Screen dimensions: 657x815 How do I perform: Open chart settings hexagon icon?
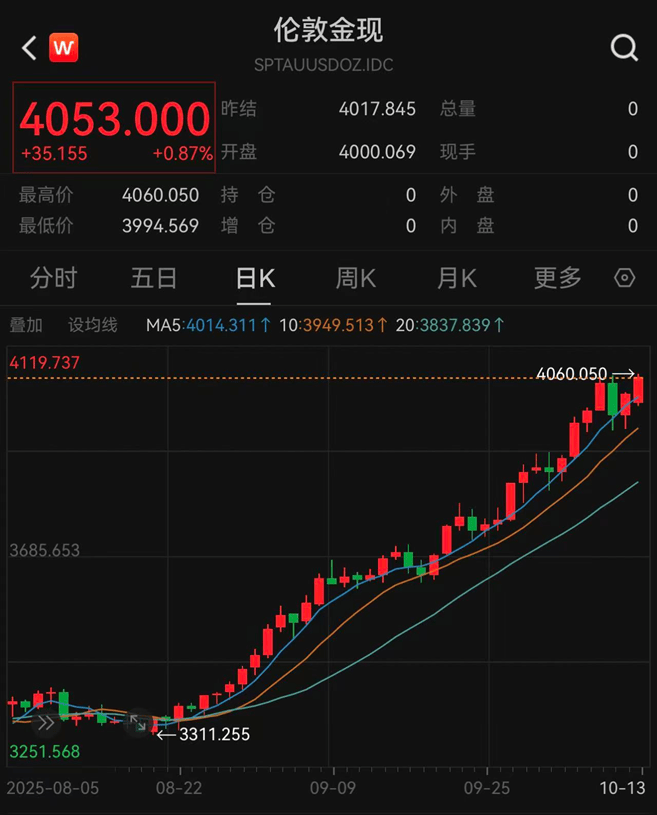pyautogui.click(x=625, y=278)
